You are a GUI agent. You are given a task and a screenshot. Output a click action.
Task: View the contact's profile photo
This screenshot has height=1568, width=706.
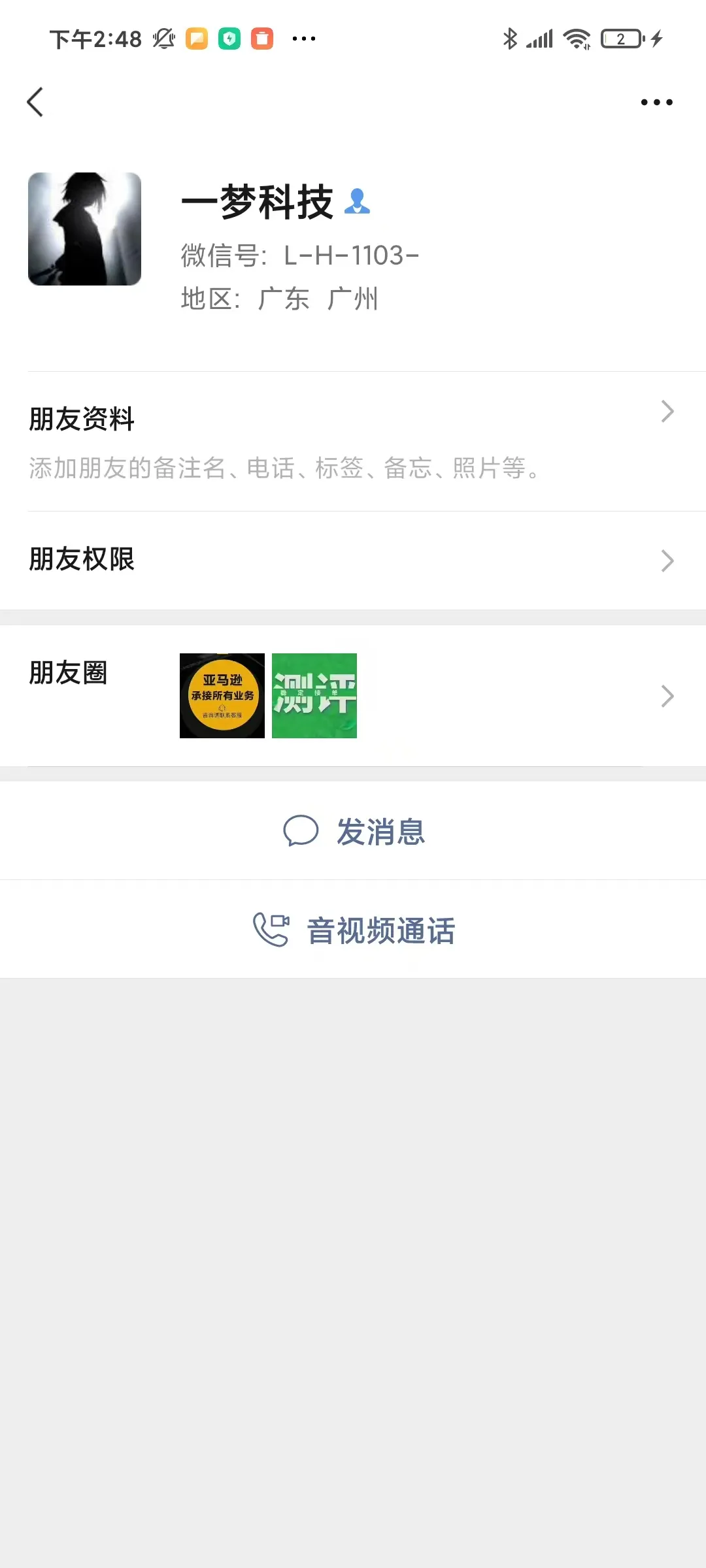[x=84, y=229]
